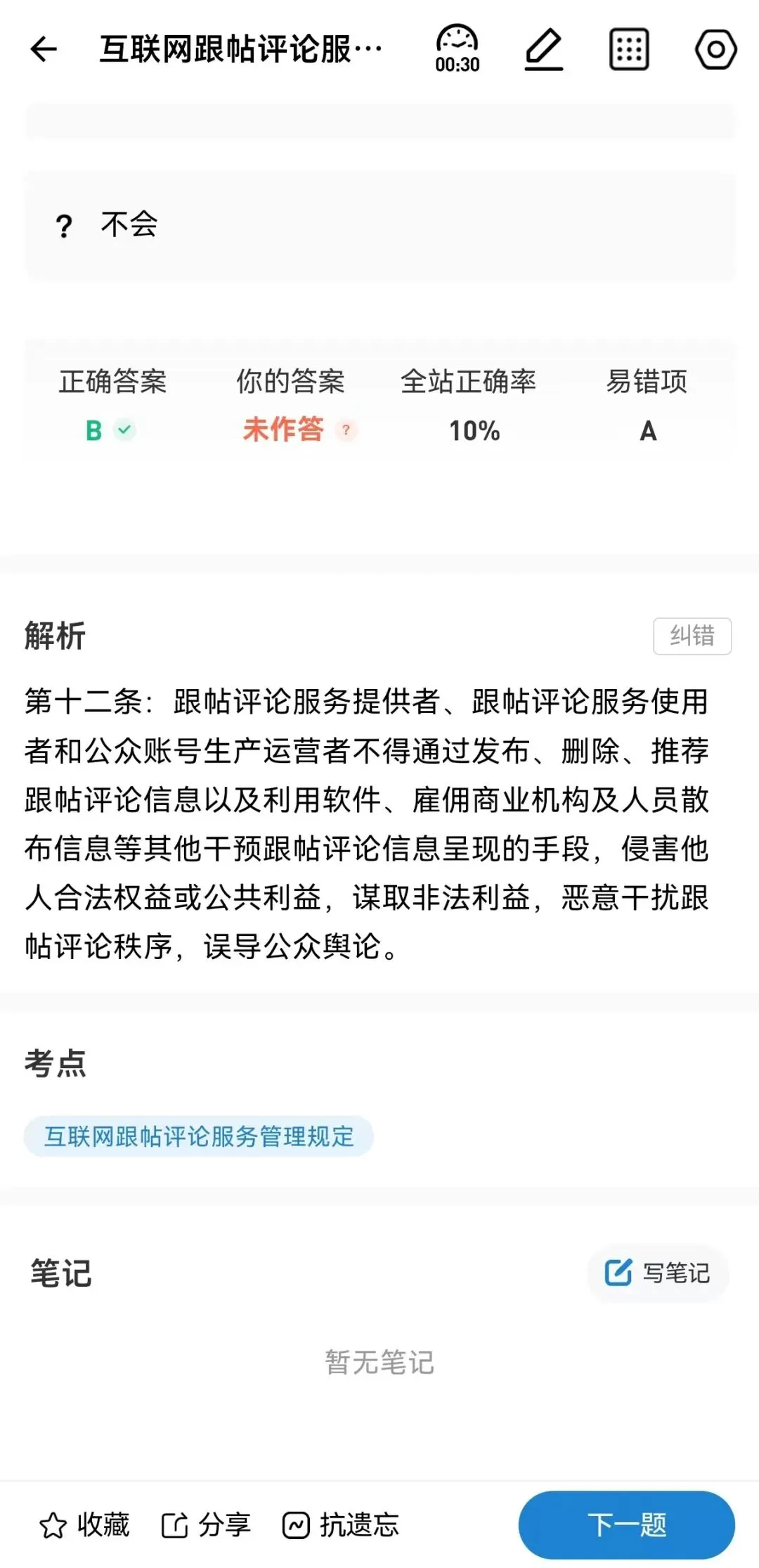Go to the next question 下一题

coord(627,1525)
